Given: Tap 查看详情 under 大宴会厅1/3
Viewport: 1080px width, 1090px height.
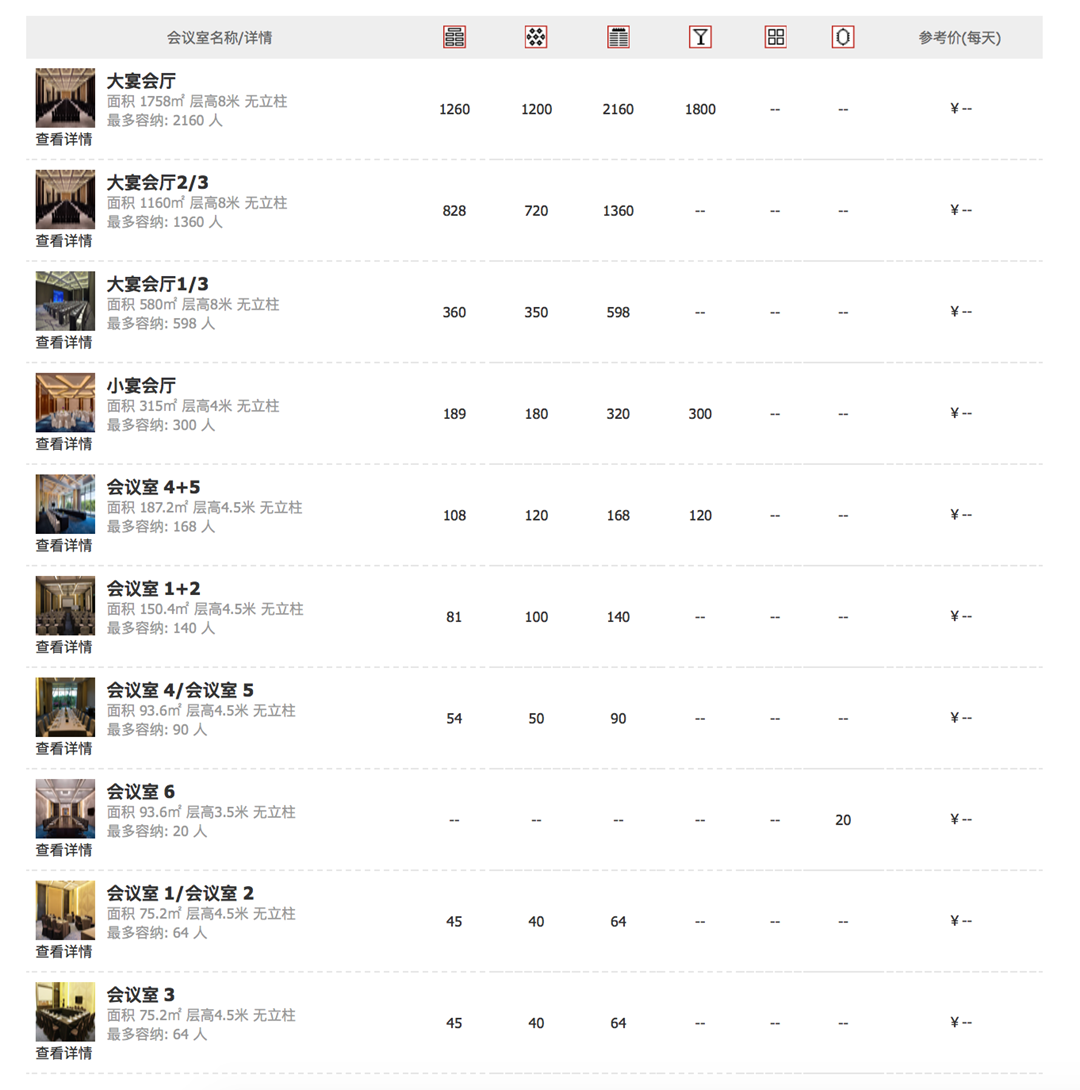Looking at the screenshot, I should point(64,342).
